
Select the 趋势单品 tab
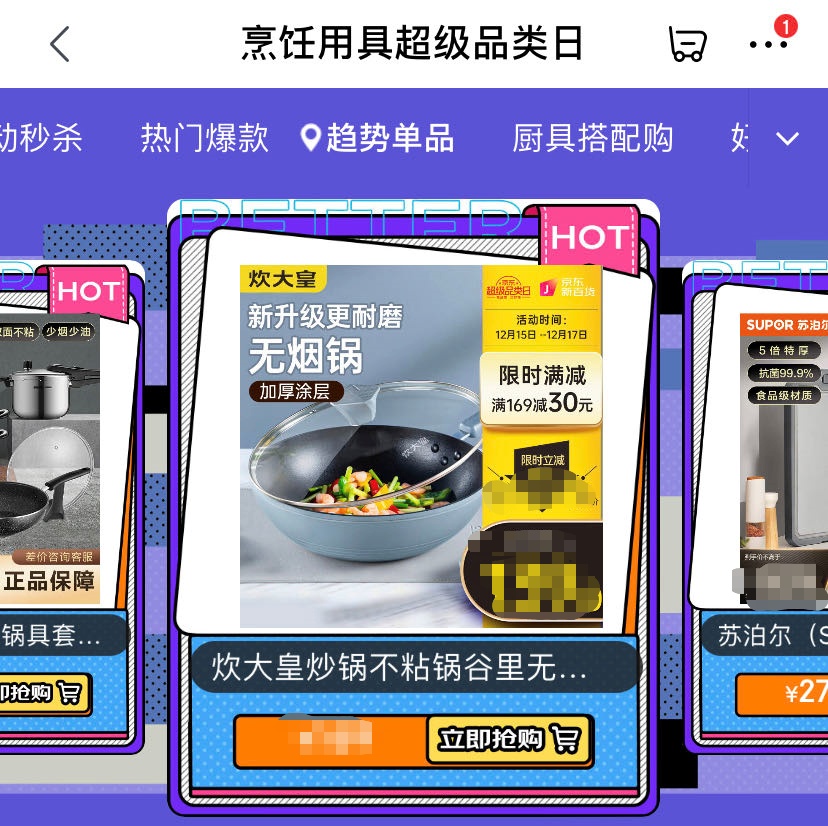[x=378, y=138]
